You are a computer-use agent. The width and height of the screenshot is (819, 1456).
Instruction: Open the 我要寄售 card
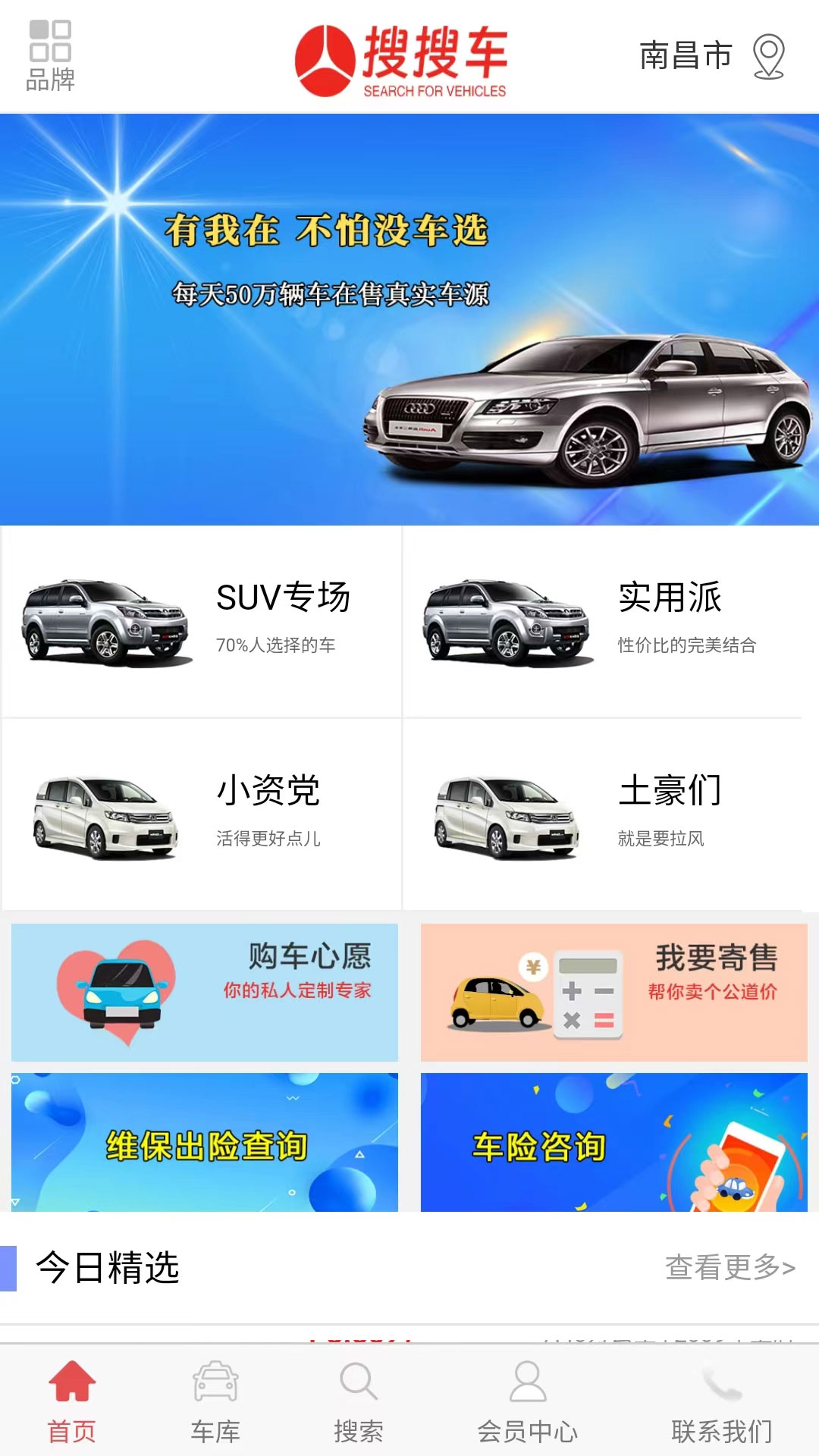point(614,992)
